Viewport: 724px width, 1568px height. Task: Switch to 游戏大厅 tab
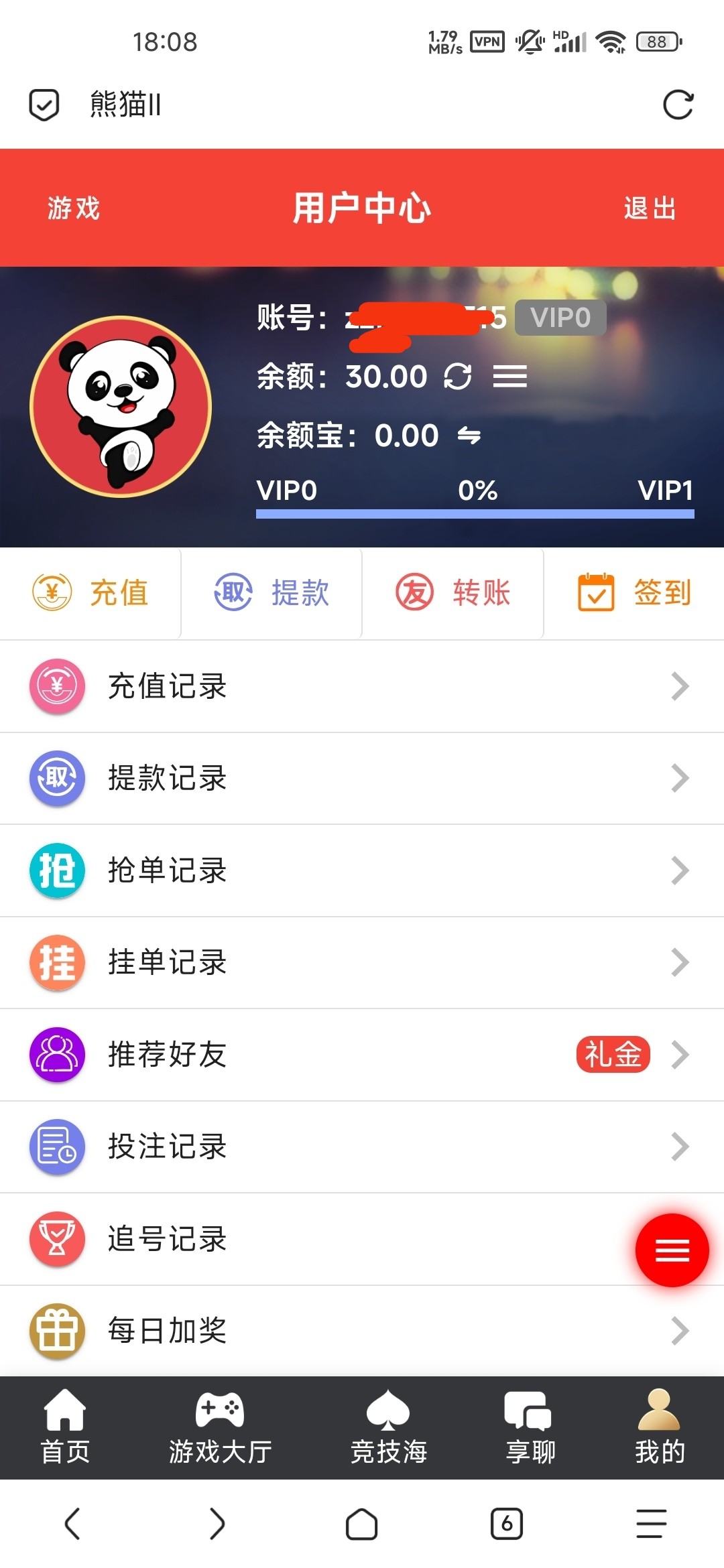[x=220, y=1428]
